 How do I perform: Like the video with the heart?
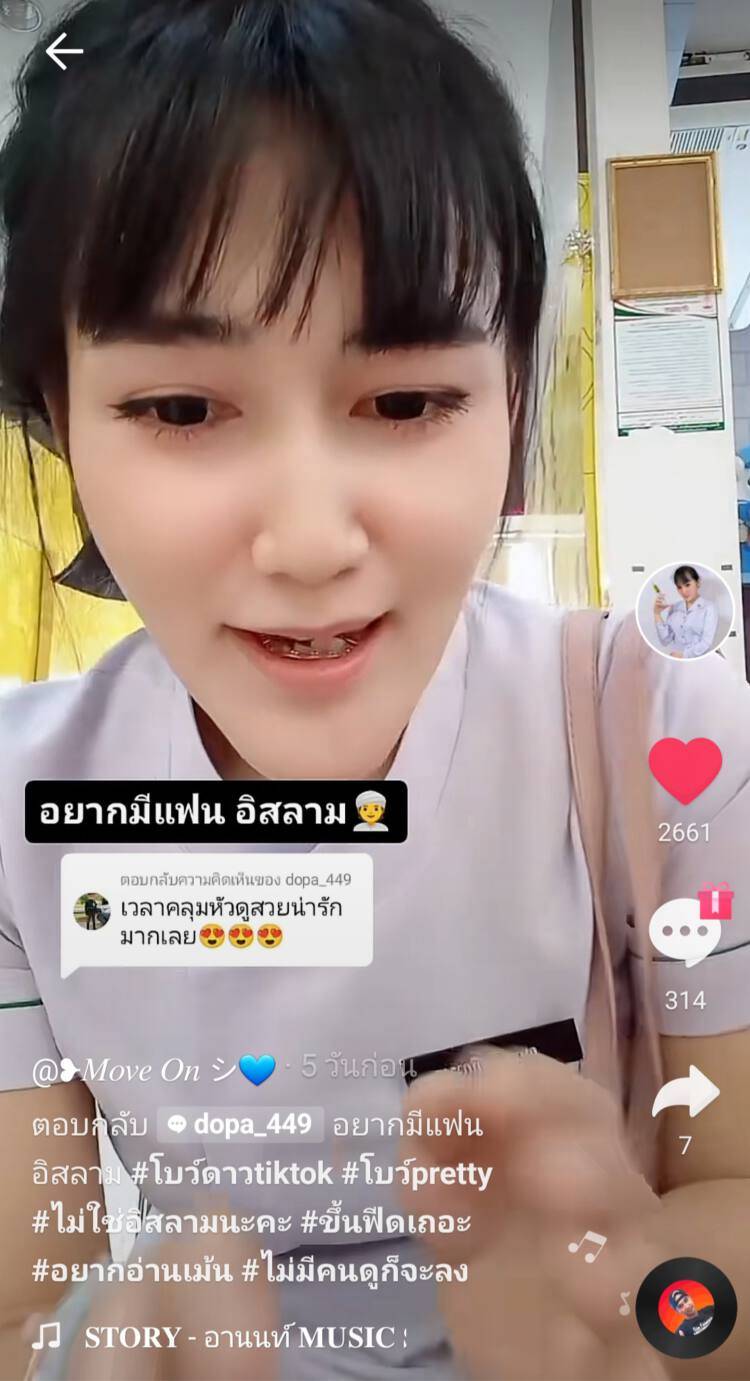pyautogui.click(x=685, y=770)
